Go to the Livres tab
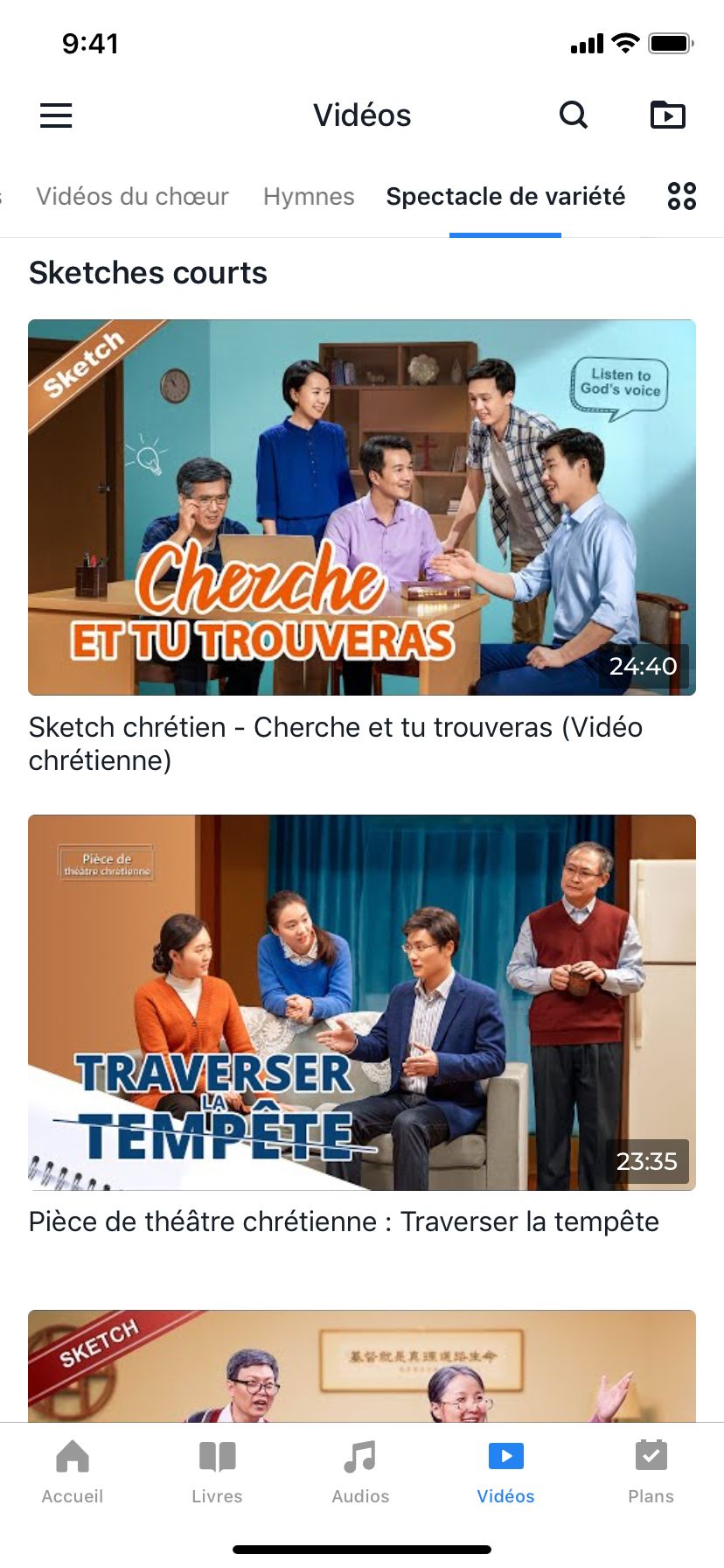The height and width of the screenshot is (1568, 724). pos(217,1472)
